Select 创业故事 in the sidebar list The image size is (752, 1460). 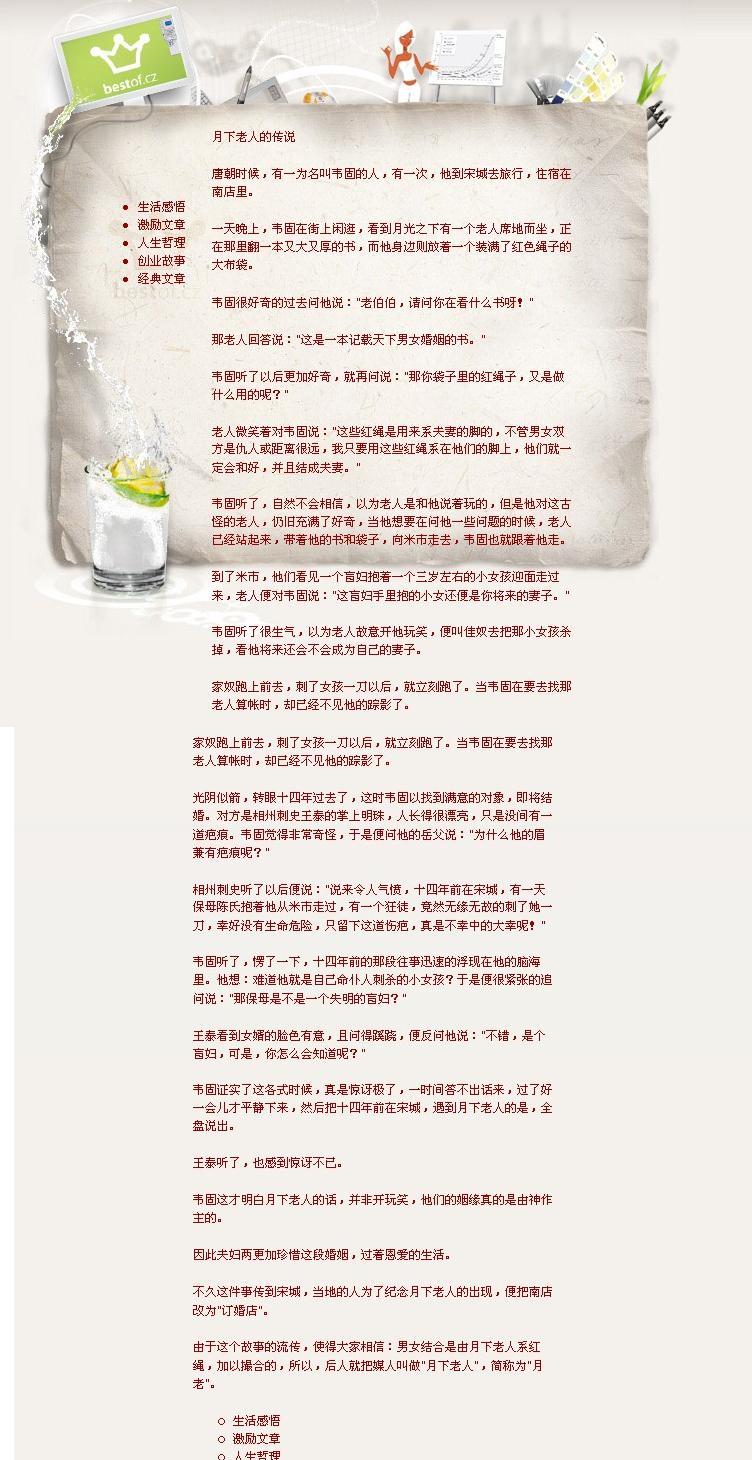pyautogui.click(x=161, y=261)
